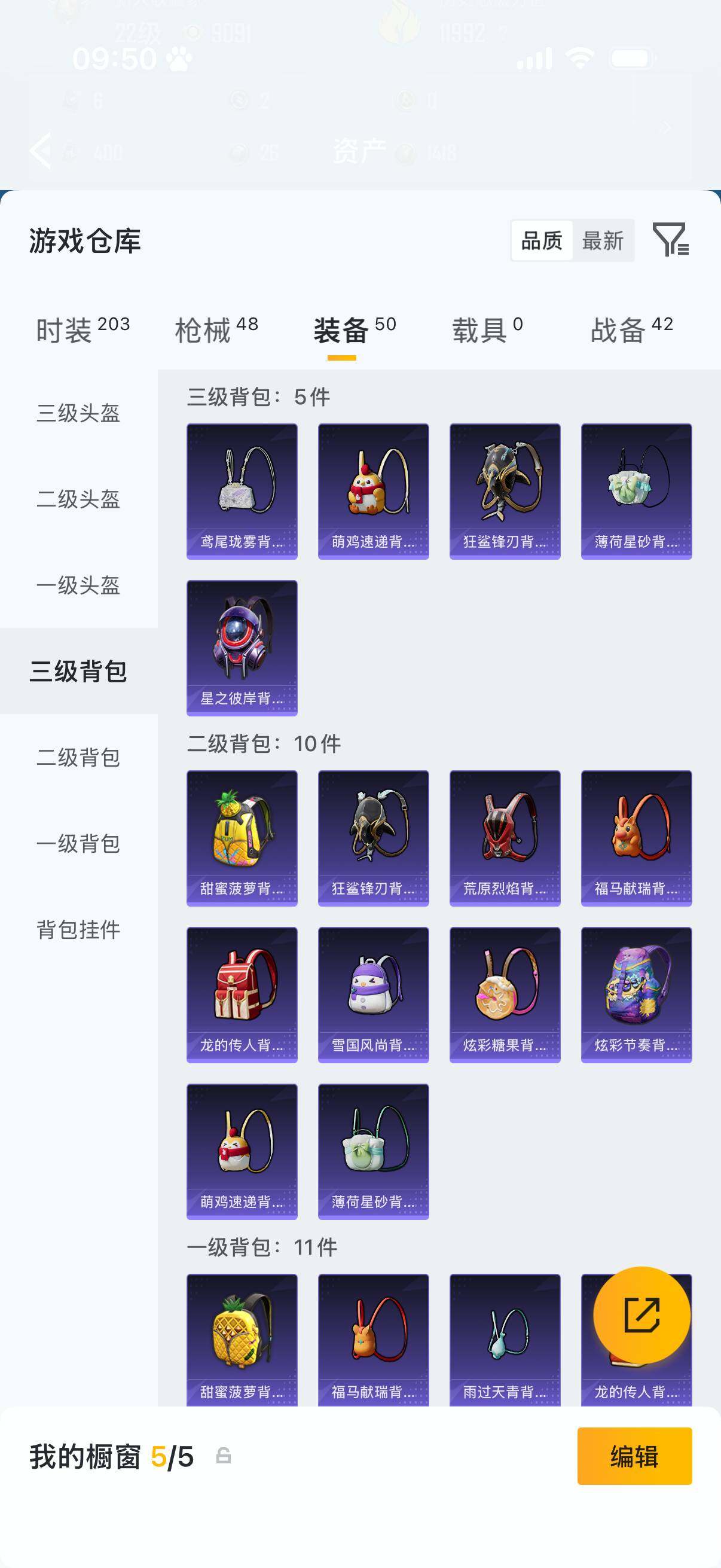Select 三级头盔 category

[x=78, y=412]
